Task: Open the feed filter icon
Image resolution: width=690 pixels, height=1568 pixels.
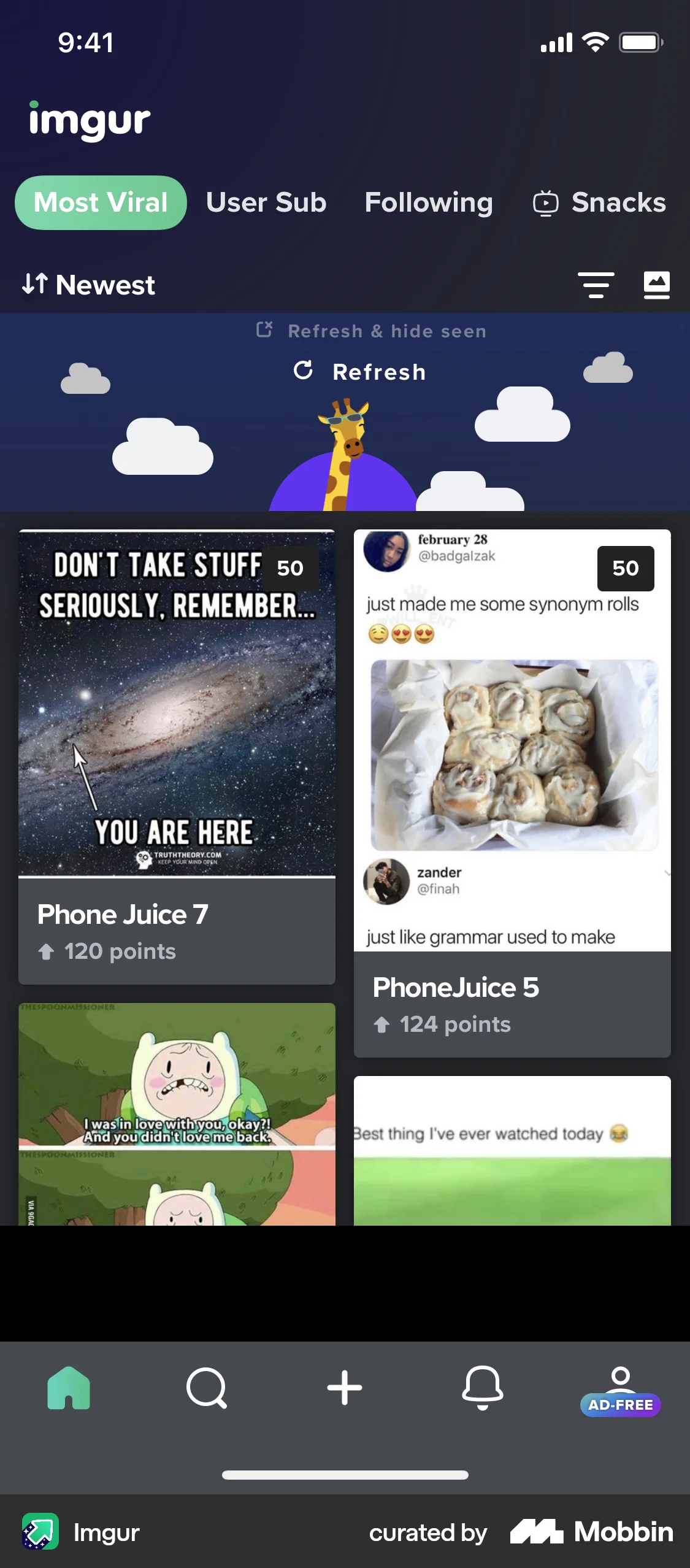Action: [x=596, y=284]
